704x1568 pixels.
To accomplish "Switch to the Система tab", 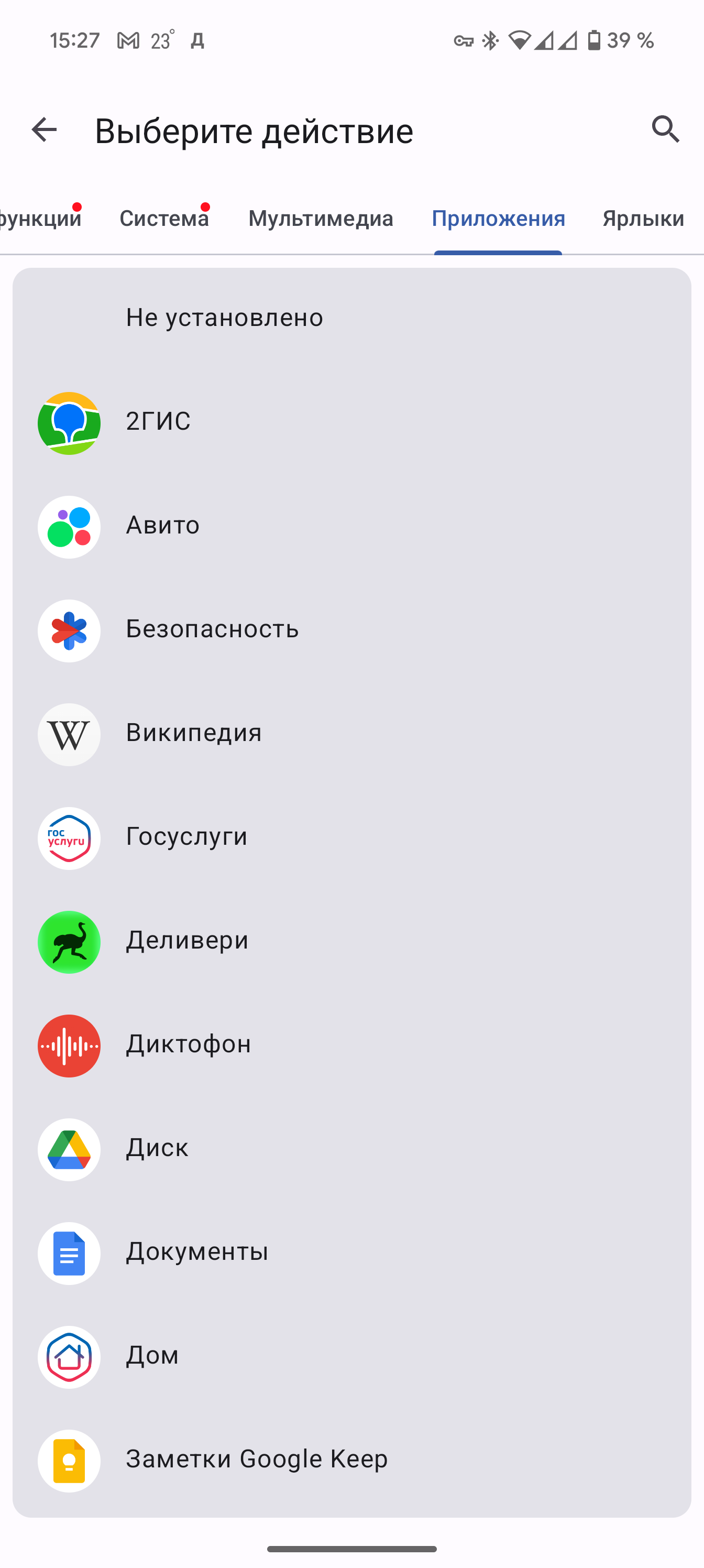I will click(164, 219).
